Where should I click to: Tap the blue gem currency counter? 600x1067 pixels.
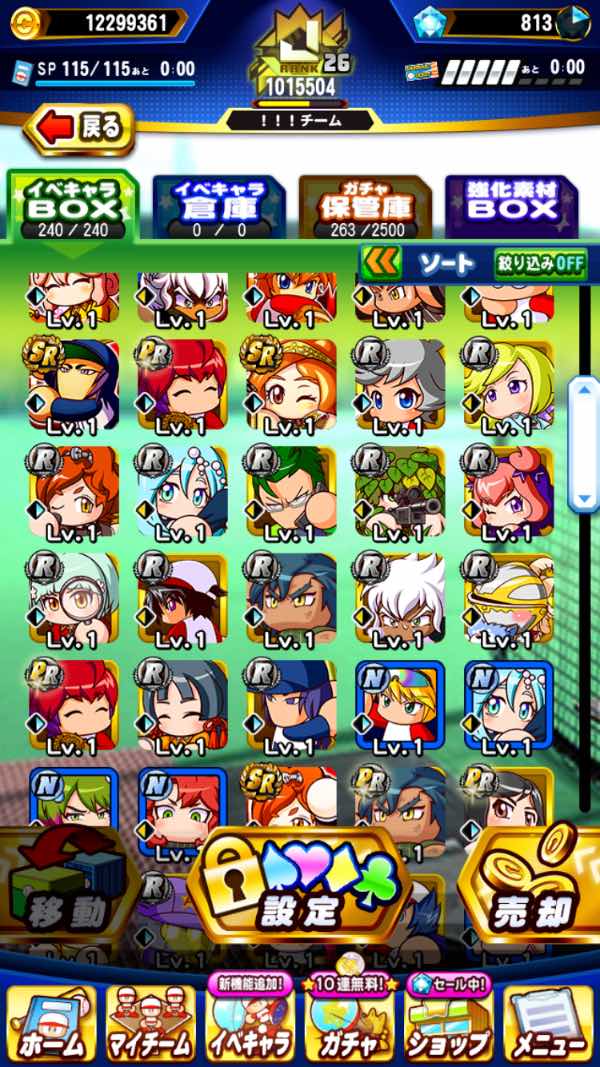coord(498,22)
